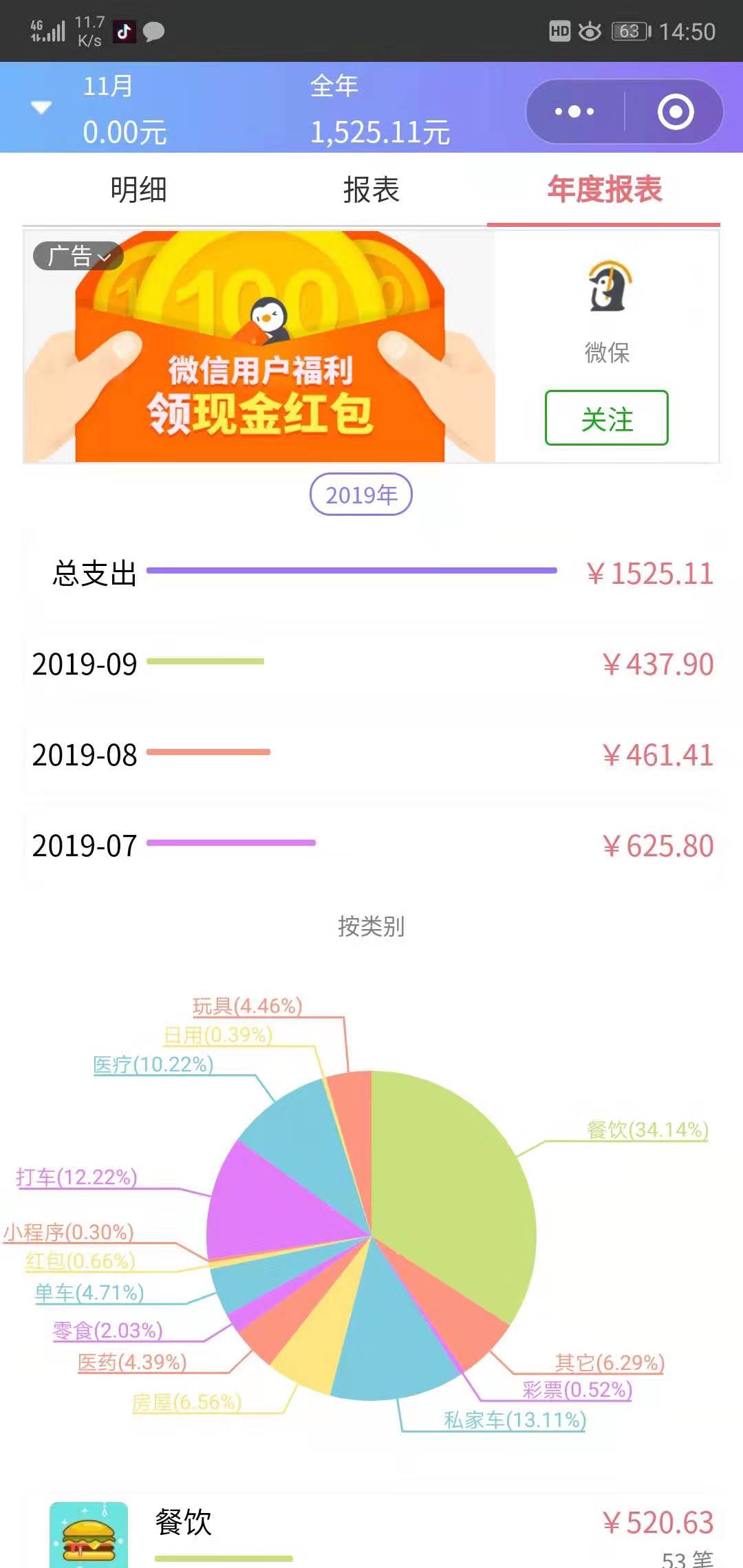Open the month dropdown arrow beside 11月
Screen dimensions: 743x1568
[x=41, y=107]
